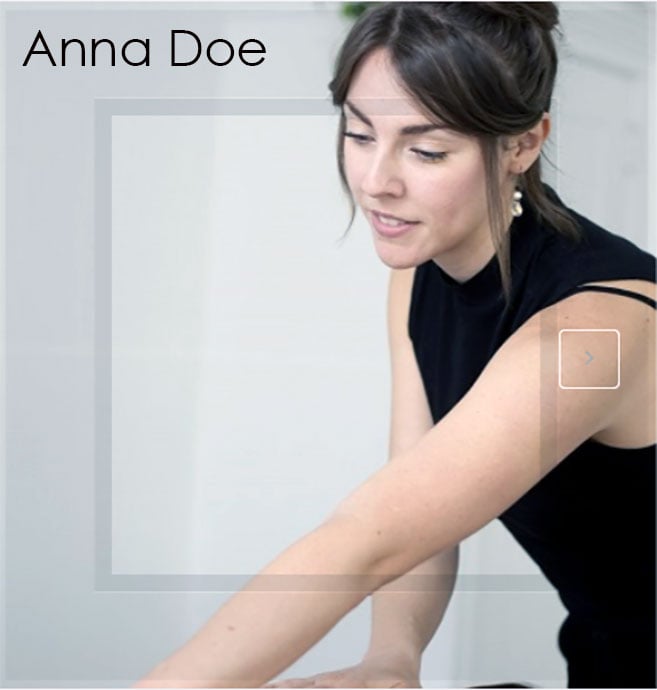Image resolution: width=657 pixels, height=690 pixels.
Task: Tap the next arrow on Anna Doe's card
Action: [x=589, y=358]
